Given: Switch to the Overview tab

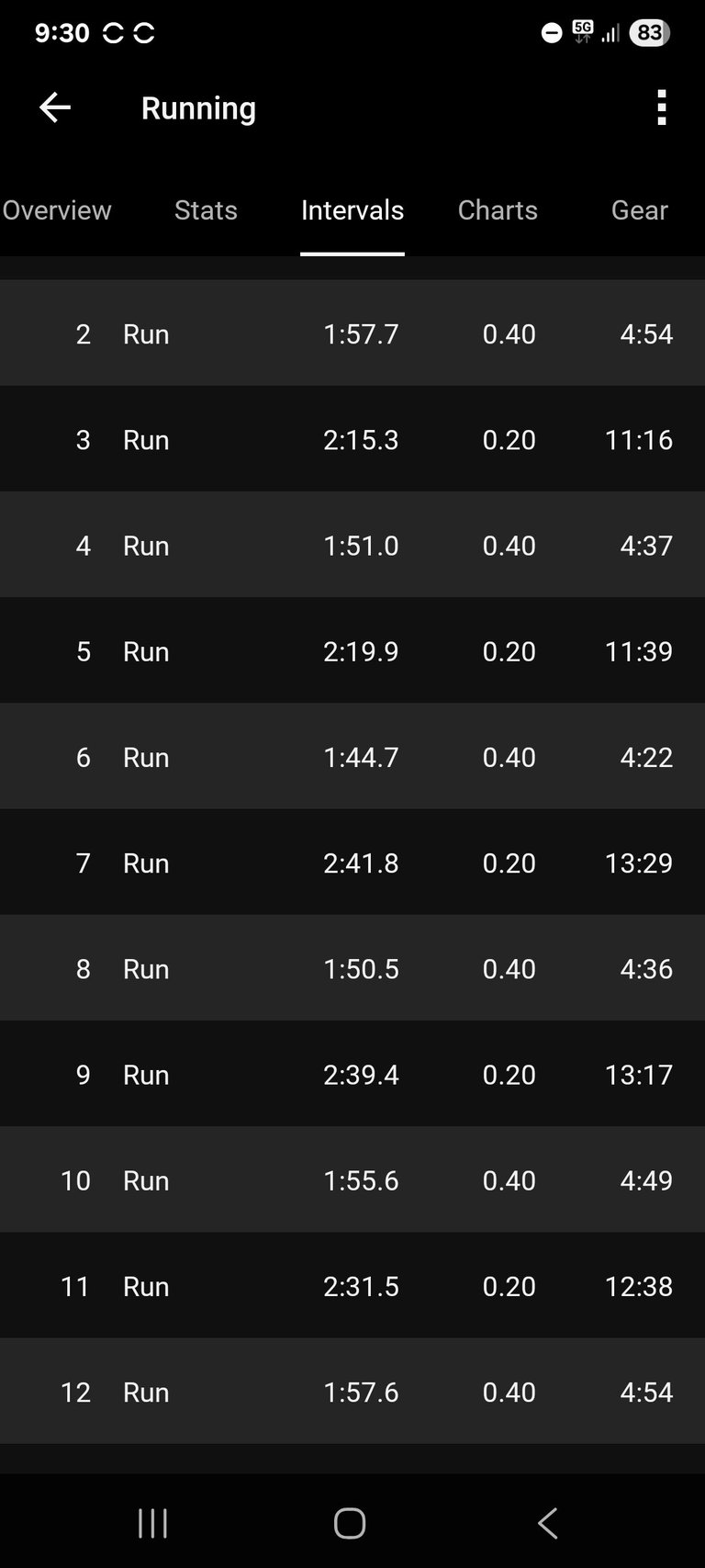Looking at the screenshot, I should 57,210.
